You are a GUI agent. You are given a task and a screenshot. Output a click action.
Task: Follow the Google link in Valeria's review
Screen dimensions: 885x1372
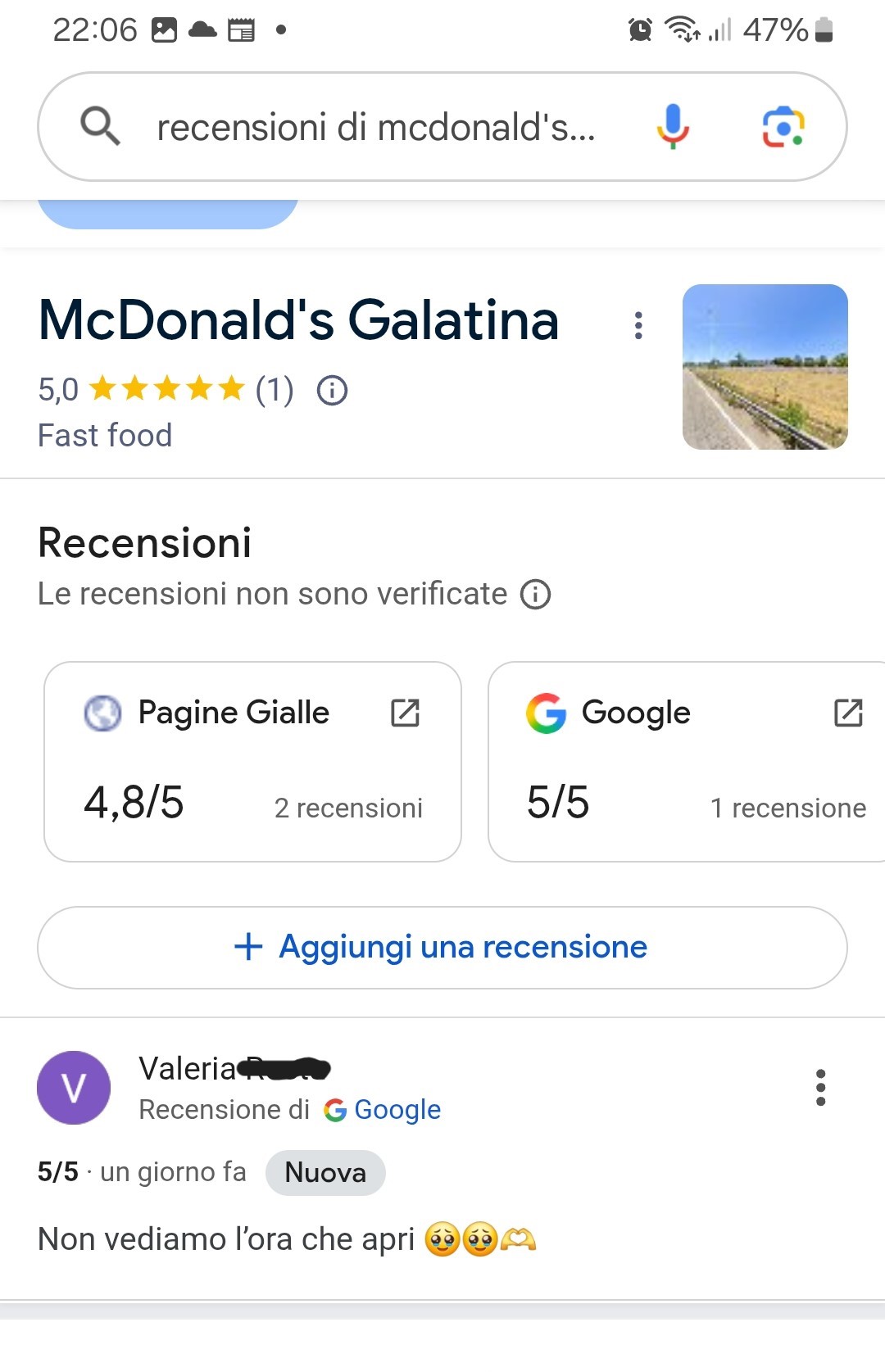pyautogui.click(x=397, y=1110)
